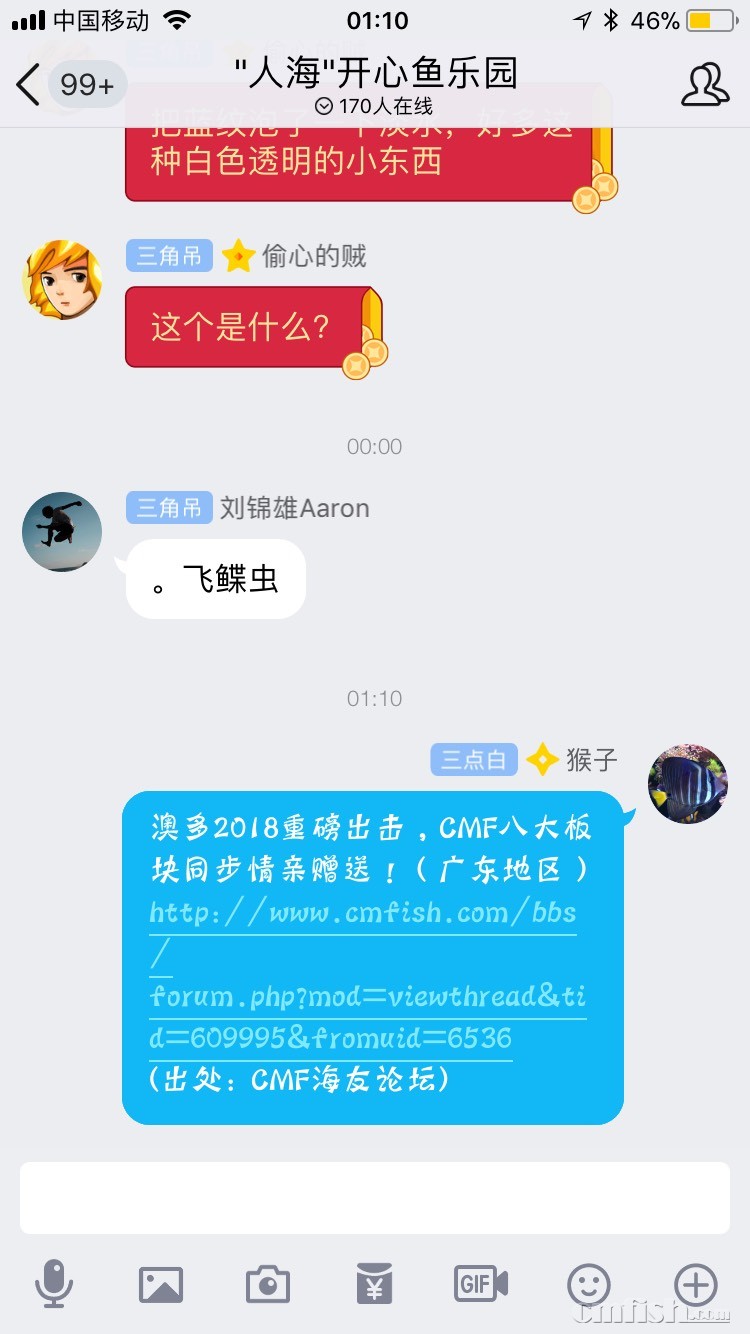The width and height of the screenshot is (750, 1334).
Task: Go back to the message list
Action: tap(30, 85)
